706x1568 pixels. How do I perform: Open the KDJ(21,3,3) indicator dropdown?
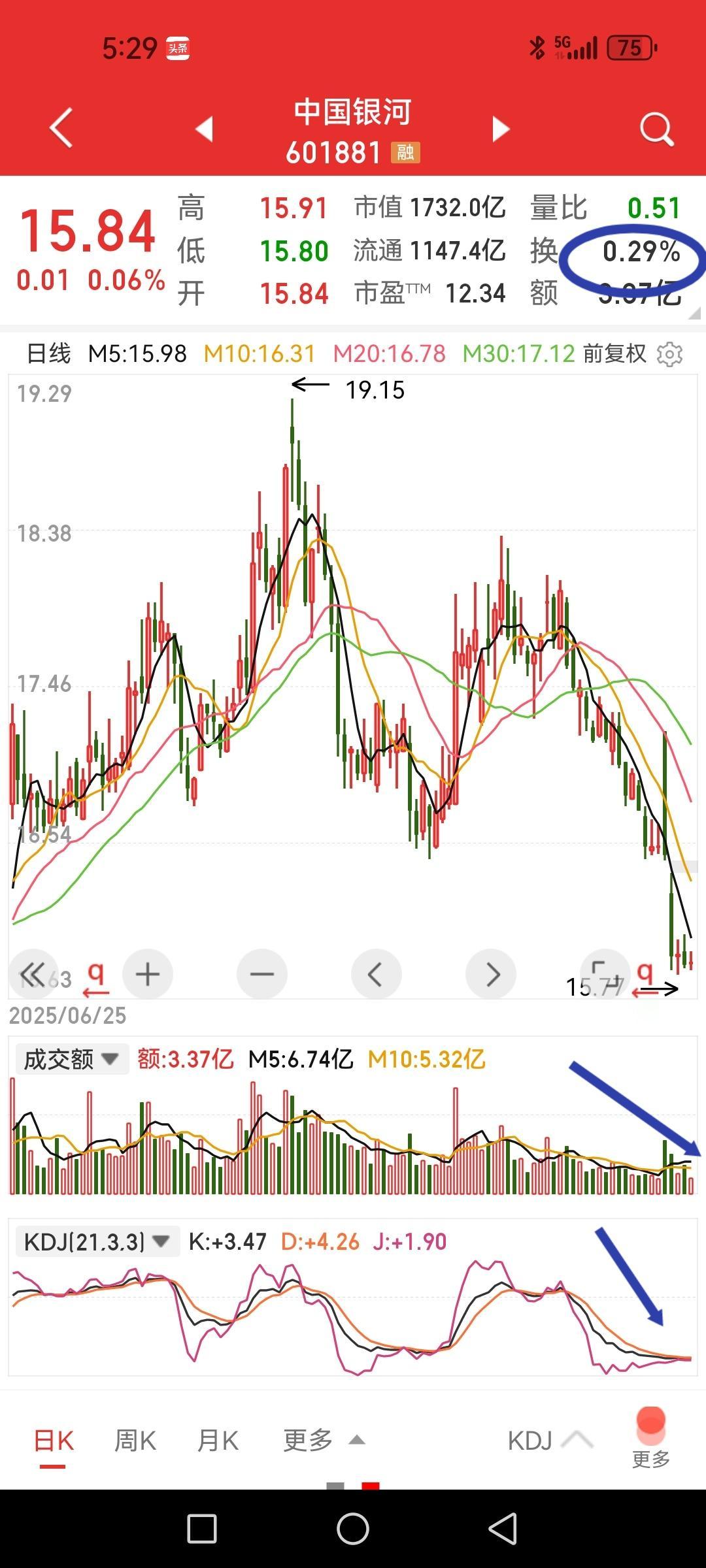click(x=95, y=1242)
